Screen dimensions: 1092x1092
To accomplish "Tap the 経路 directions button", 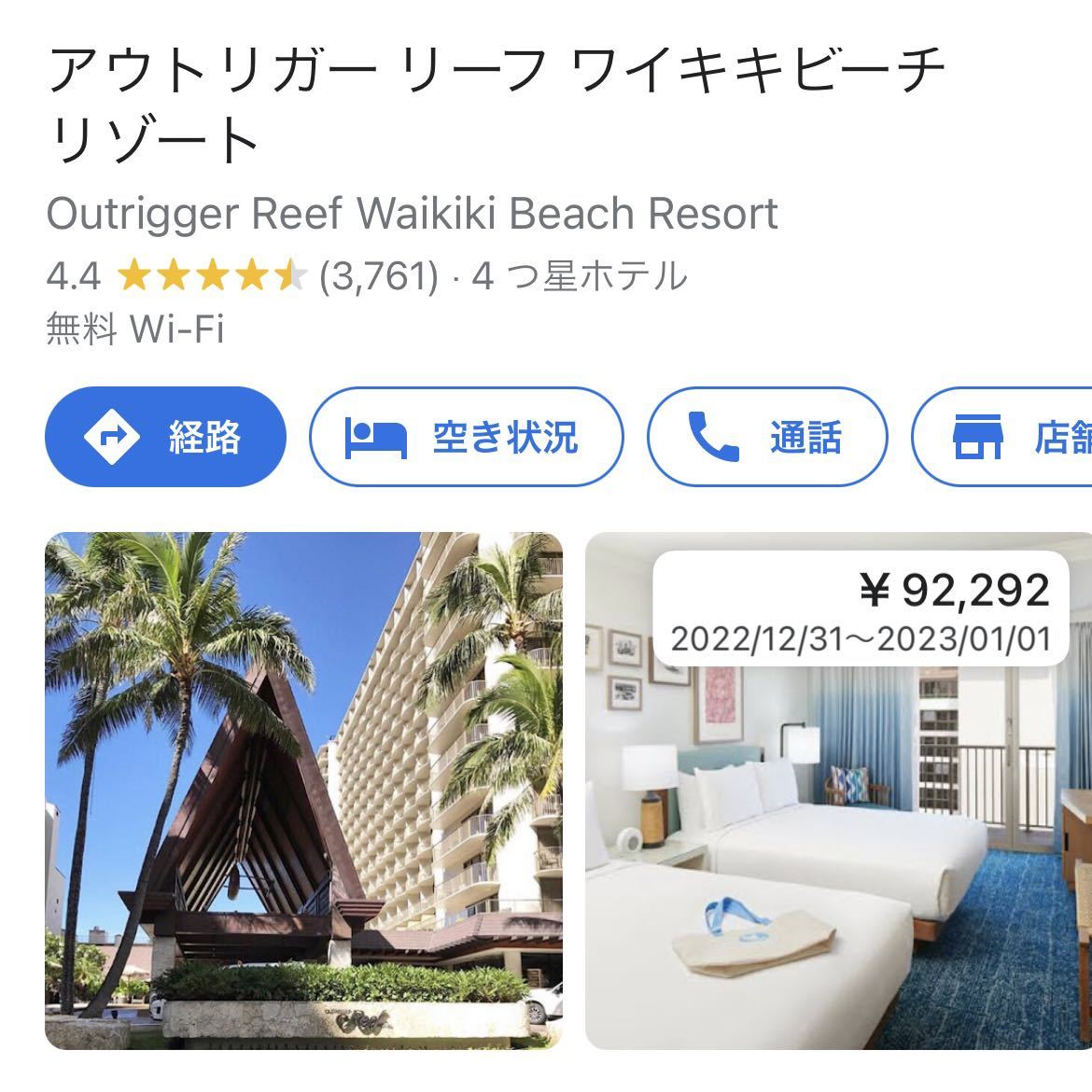I will [165, 437].
